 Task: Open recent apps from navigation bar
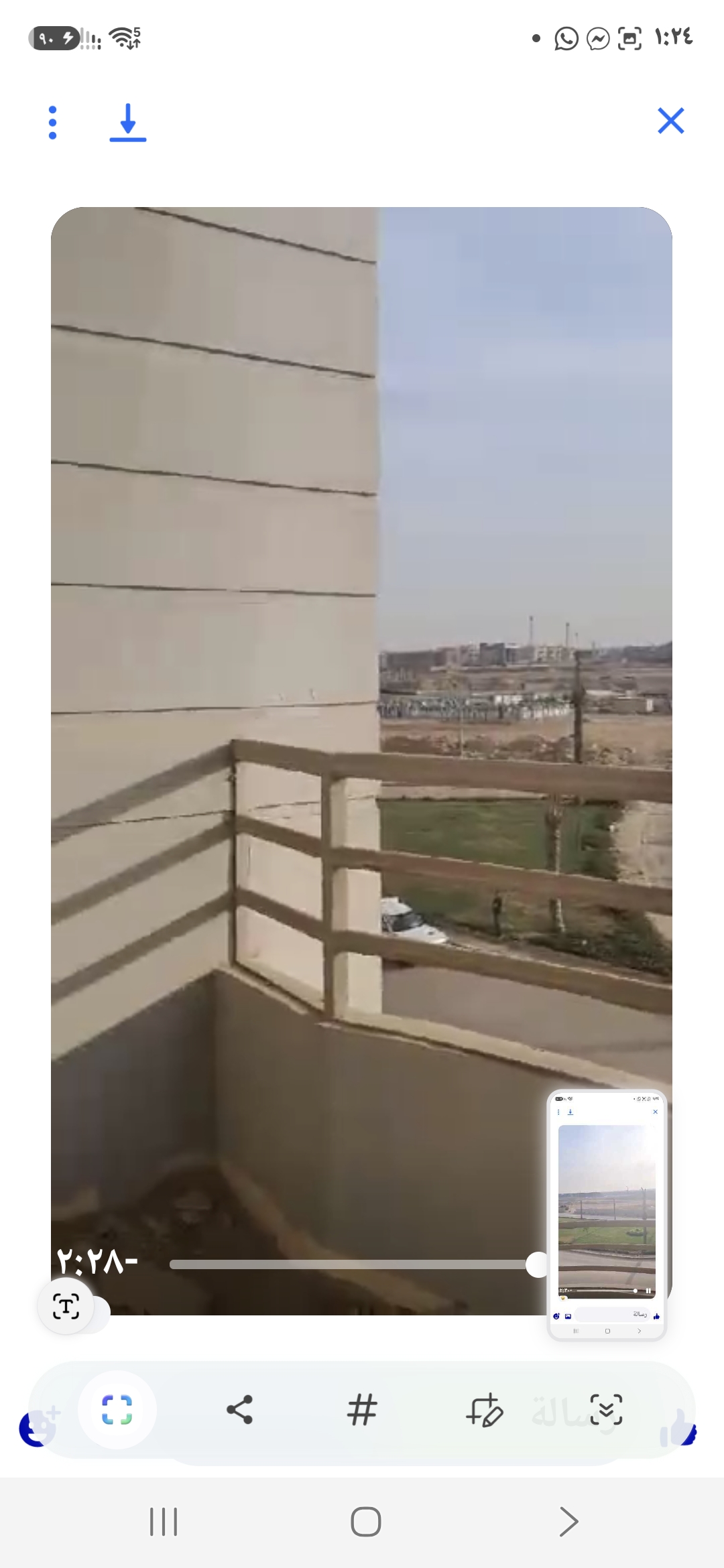pos(164,1522)
